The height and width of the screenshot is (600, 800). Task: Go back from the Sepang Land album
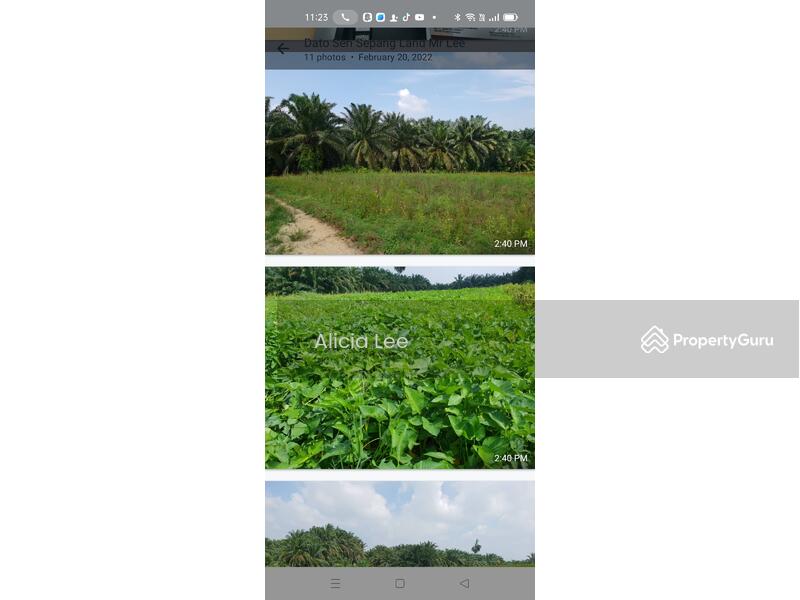point(283,48)
